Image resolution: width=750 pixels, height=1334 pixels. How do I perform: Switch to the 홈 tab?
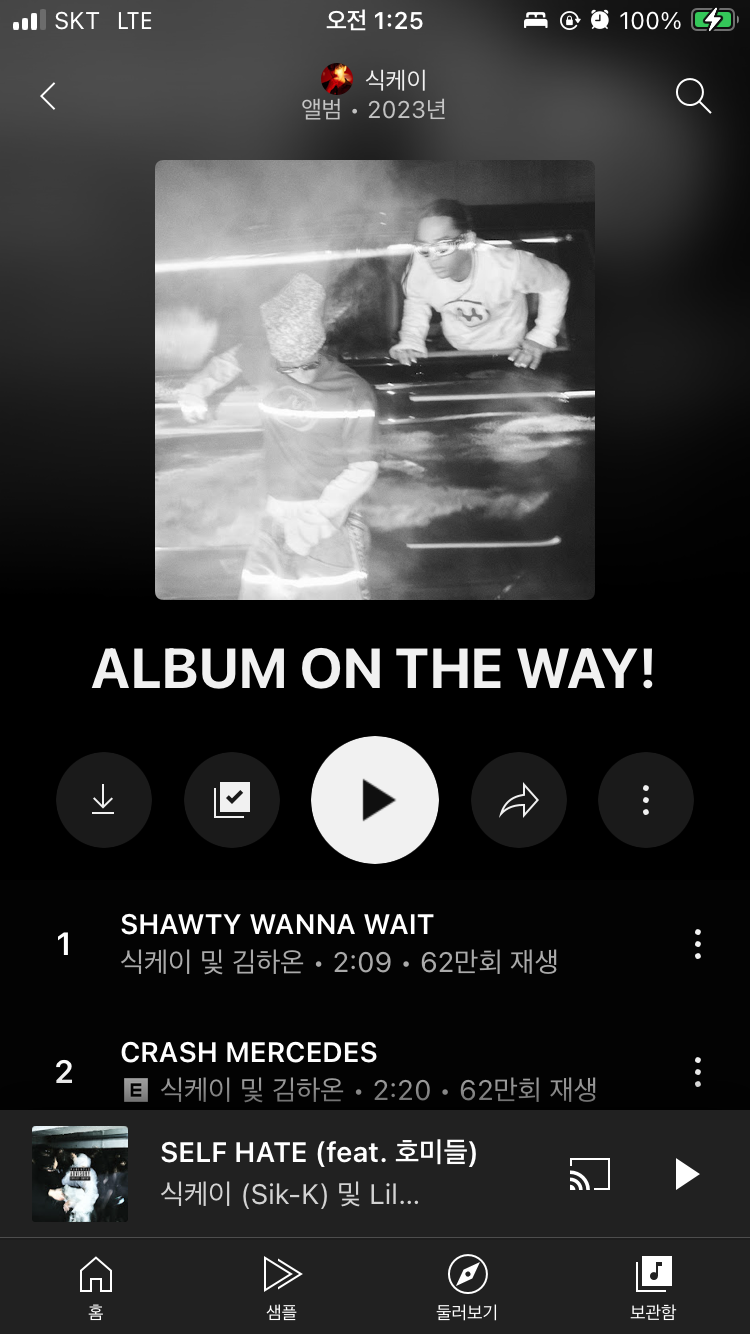pyautogui.click(x=95, y=1286)
